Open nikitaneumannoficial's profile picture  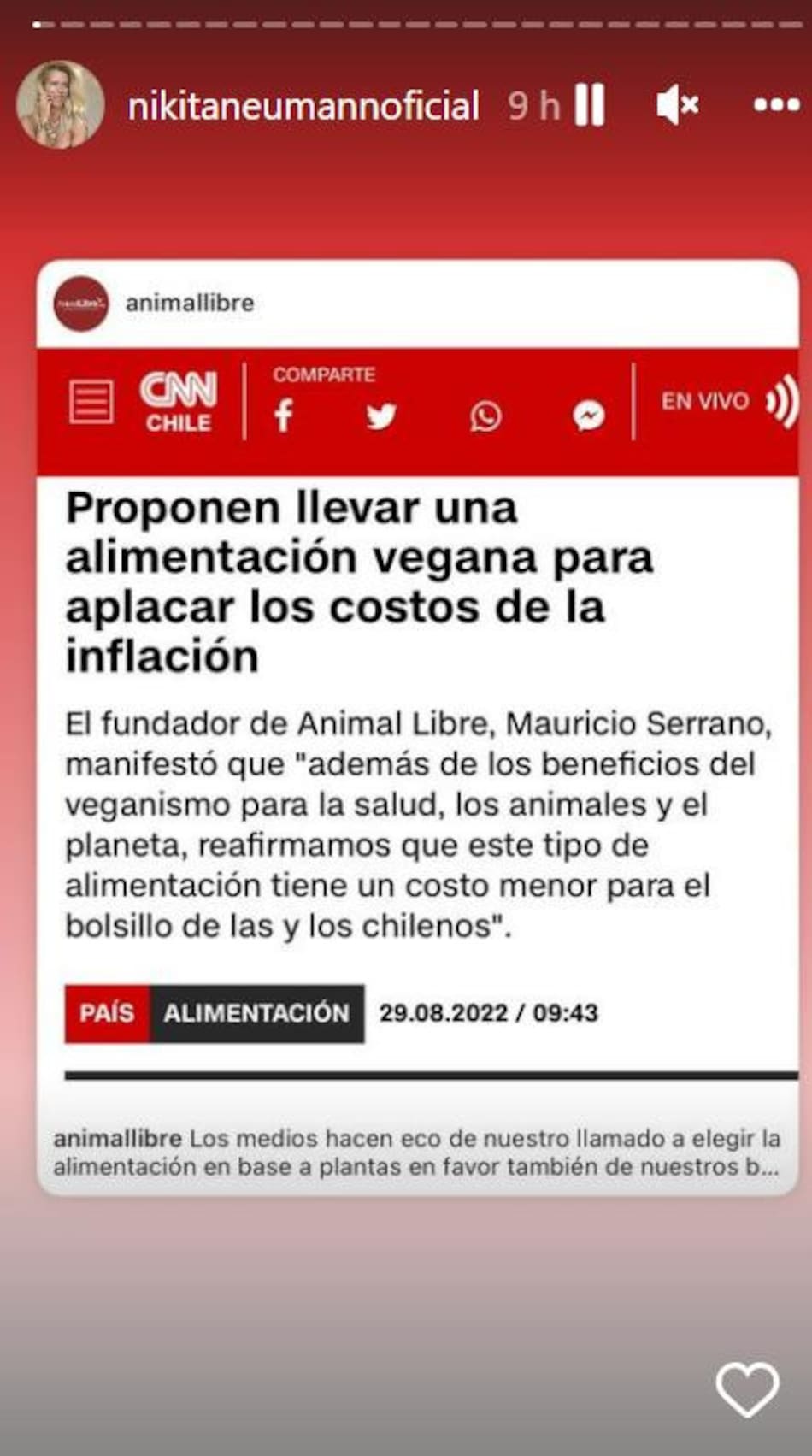click(x=60, y=105)
